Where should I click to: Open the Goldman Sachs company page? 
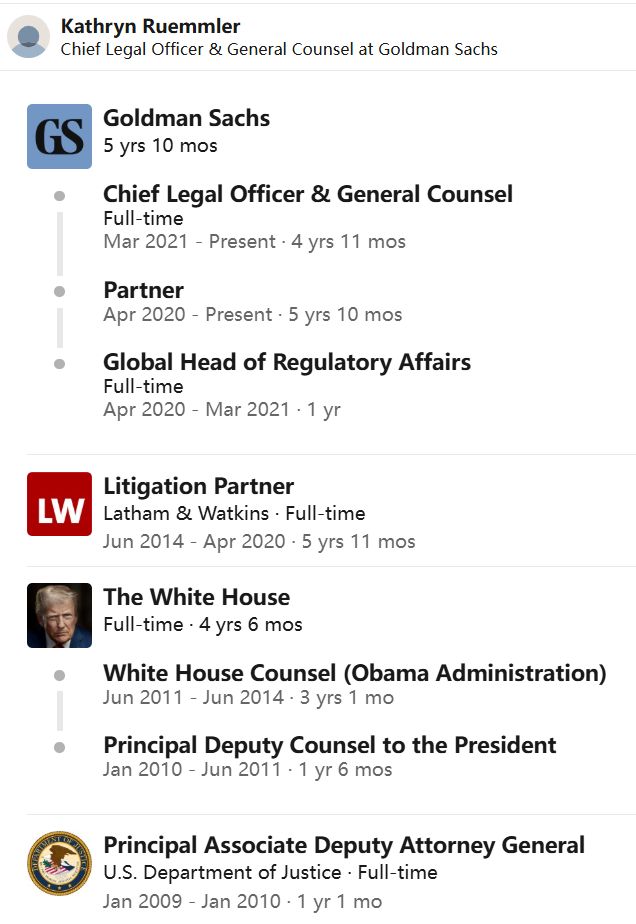186,118
